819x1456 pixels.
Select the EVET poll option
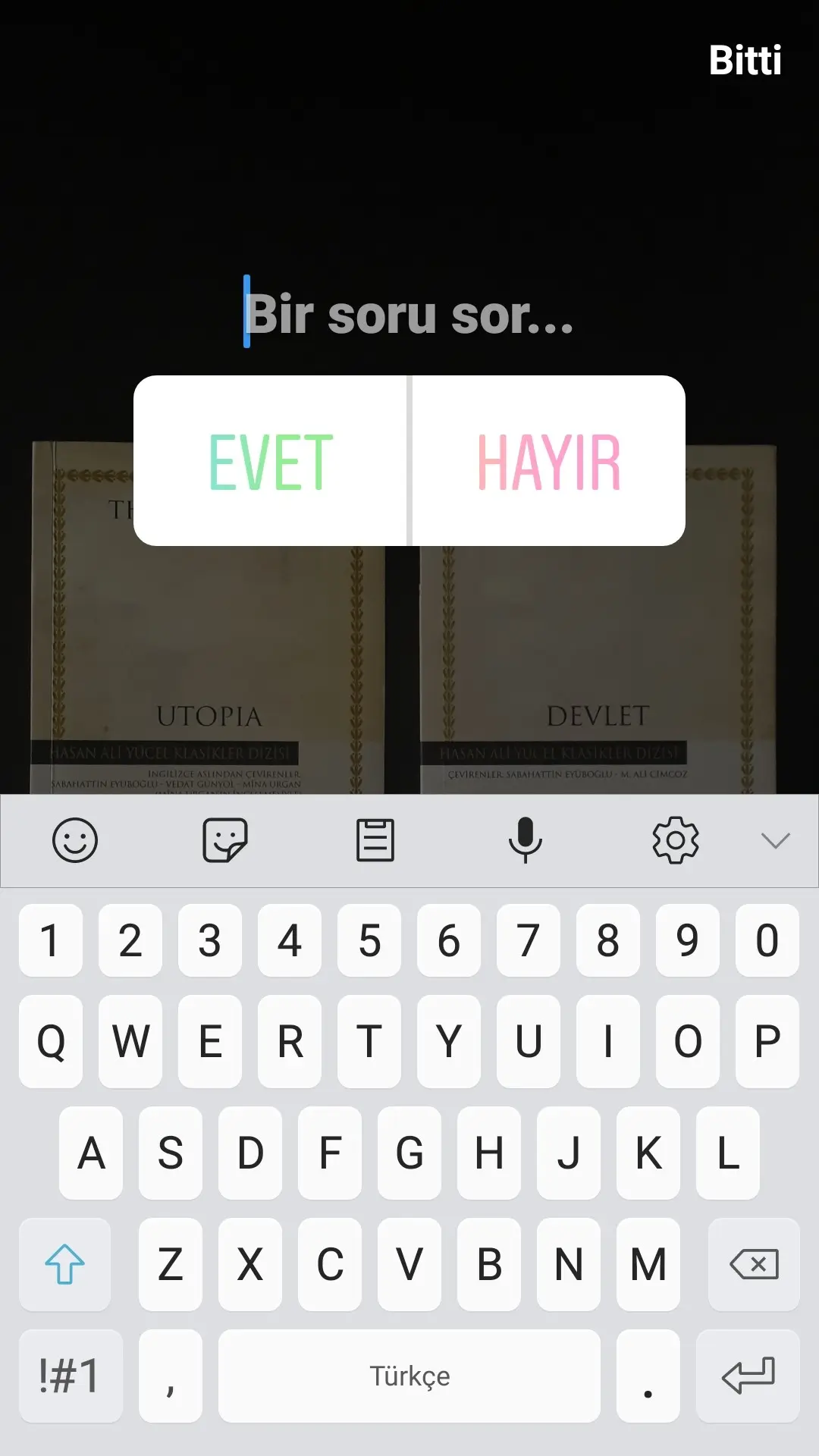(x=271, y=461)
